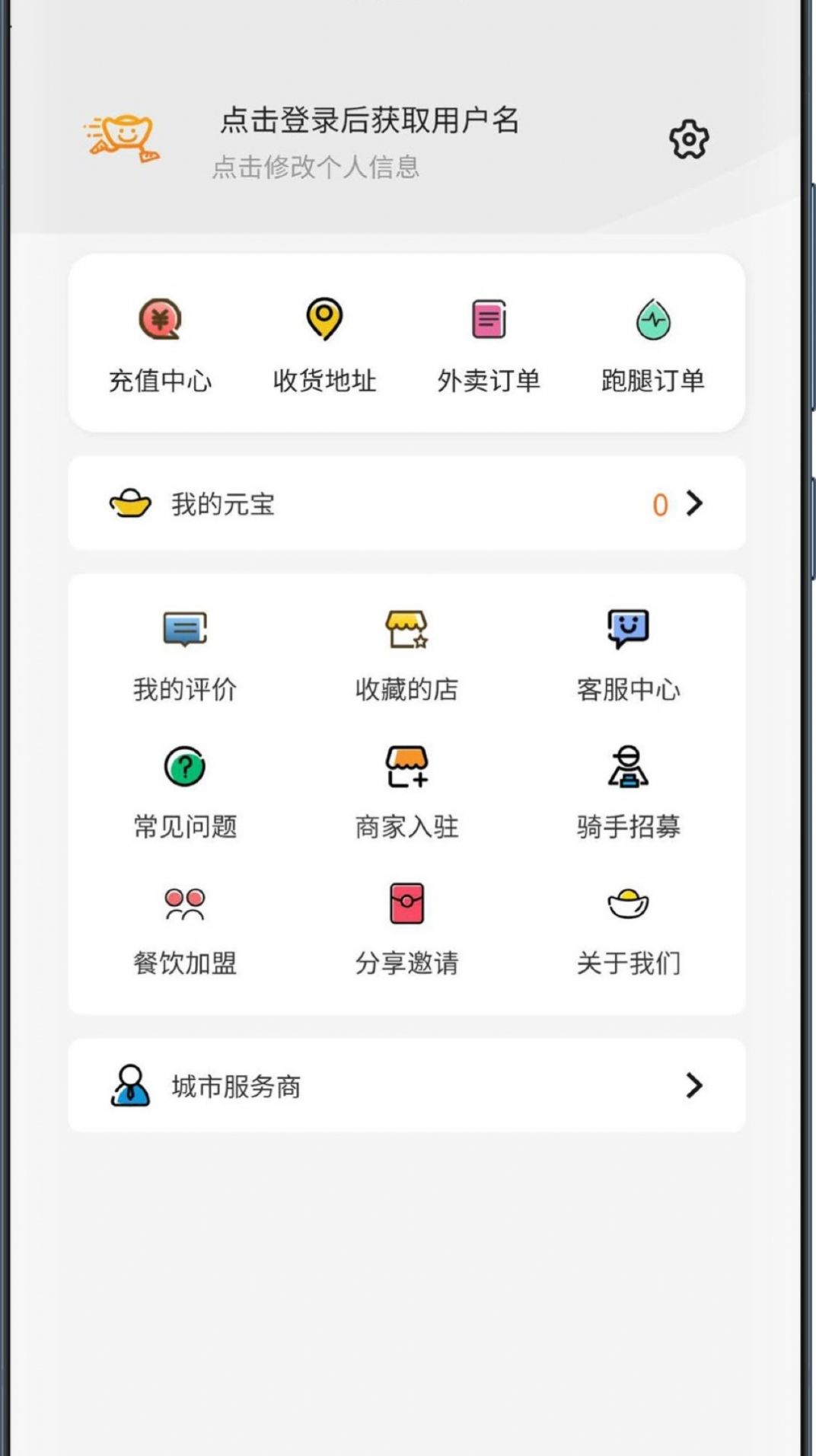Expand the 城市服务商 row chevron
The height and width of the screenshot is (1456, 816).
[693, 1087]
